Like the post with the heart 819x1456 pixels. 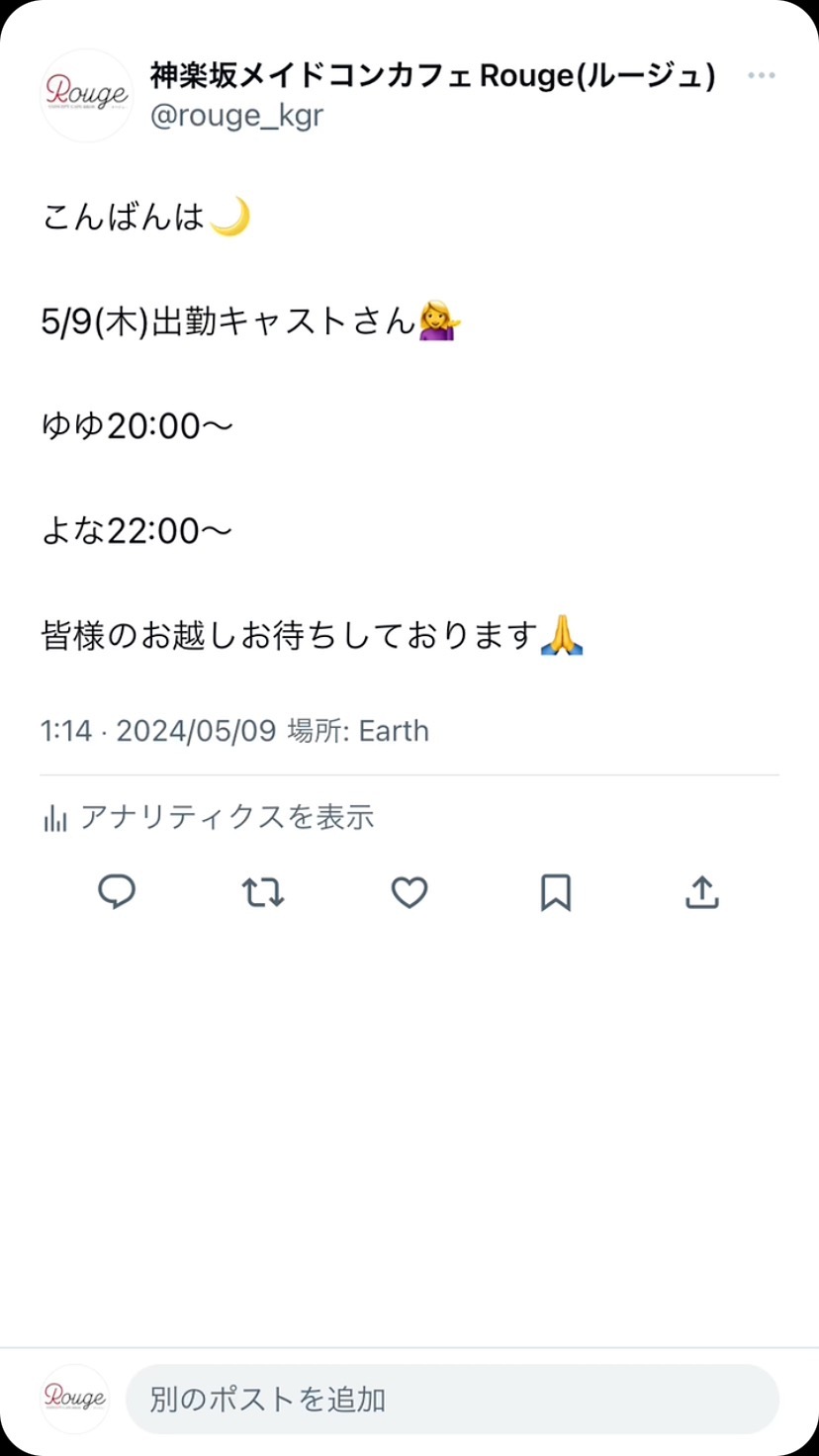[409, 892]
